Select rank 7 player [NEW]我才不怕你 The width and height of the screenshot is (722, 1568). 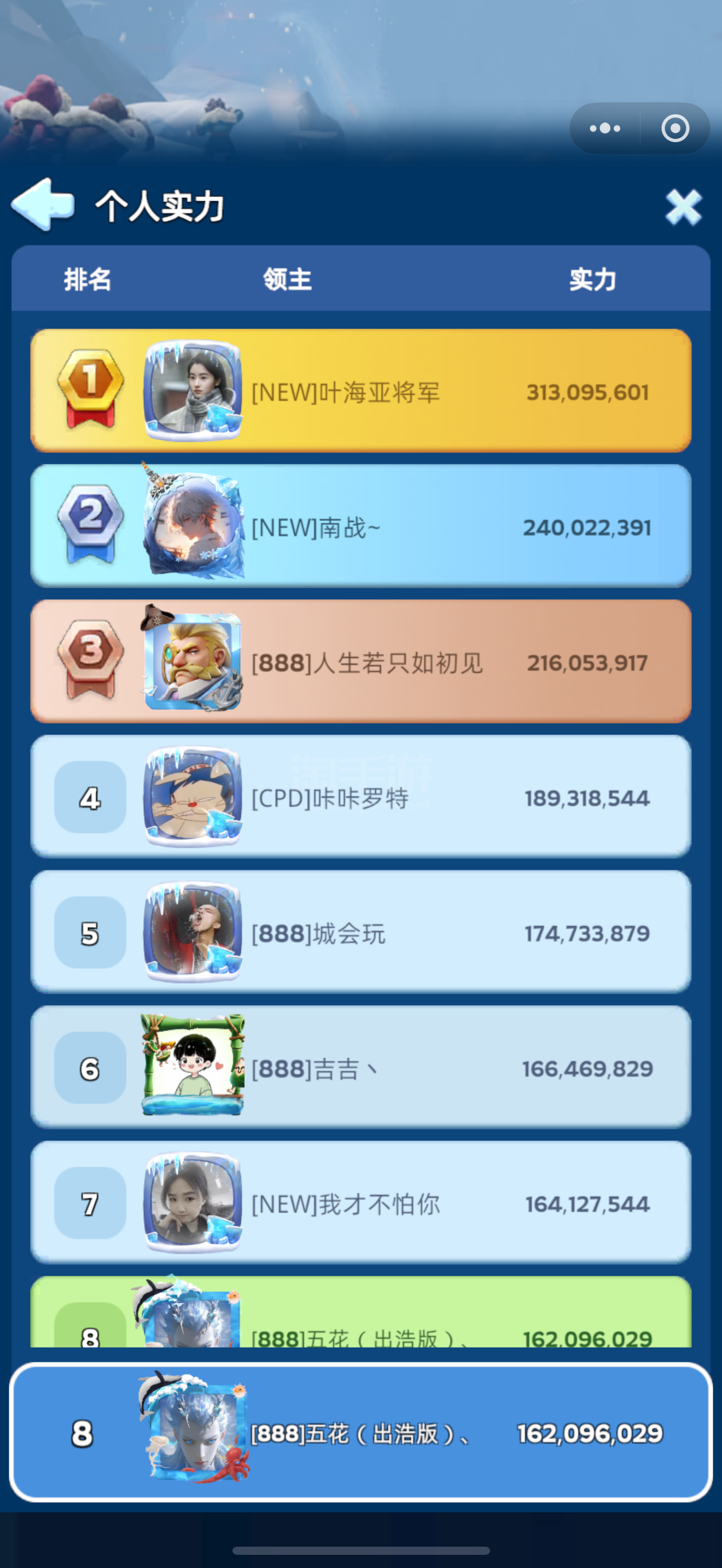tap(360, 1203)
